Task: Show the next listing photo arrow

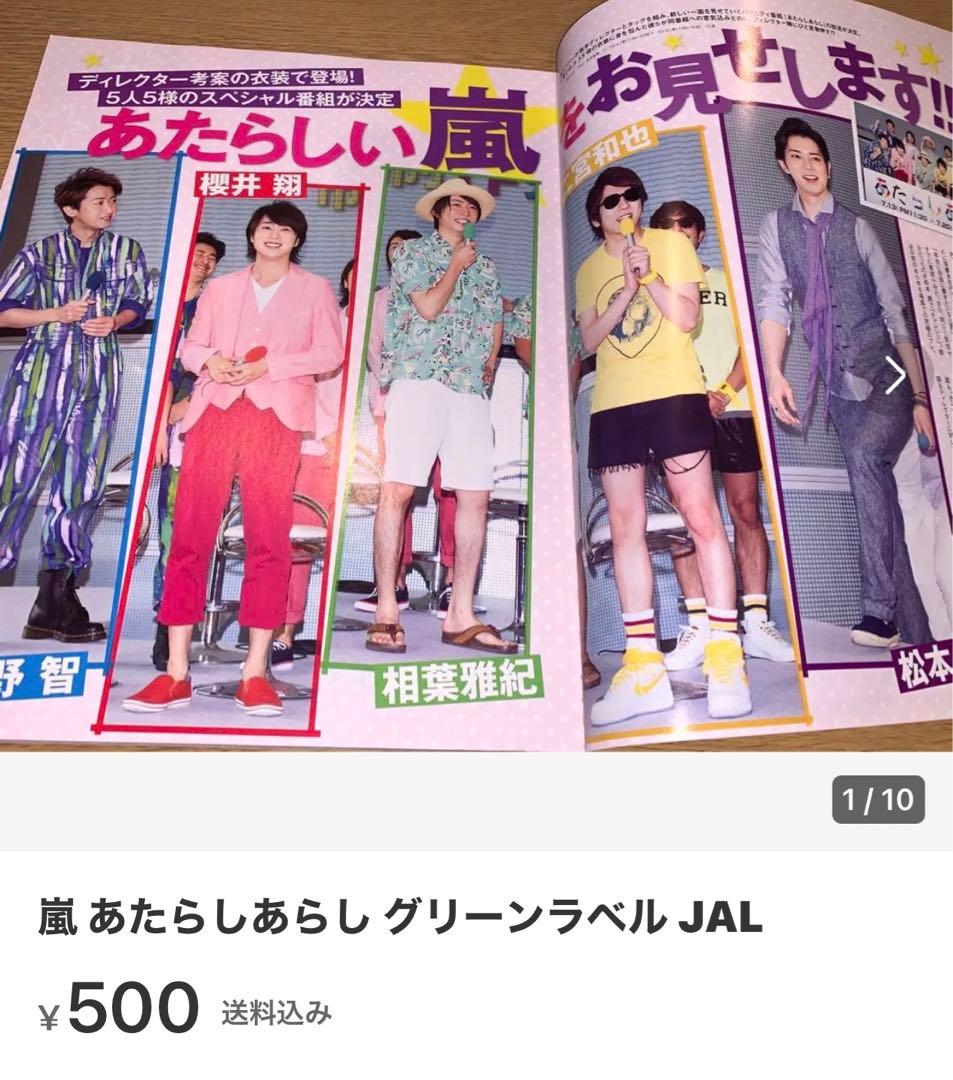Action: (895, 376)
